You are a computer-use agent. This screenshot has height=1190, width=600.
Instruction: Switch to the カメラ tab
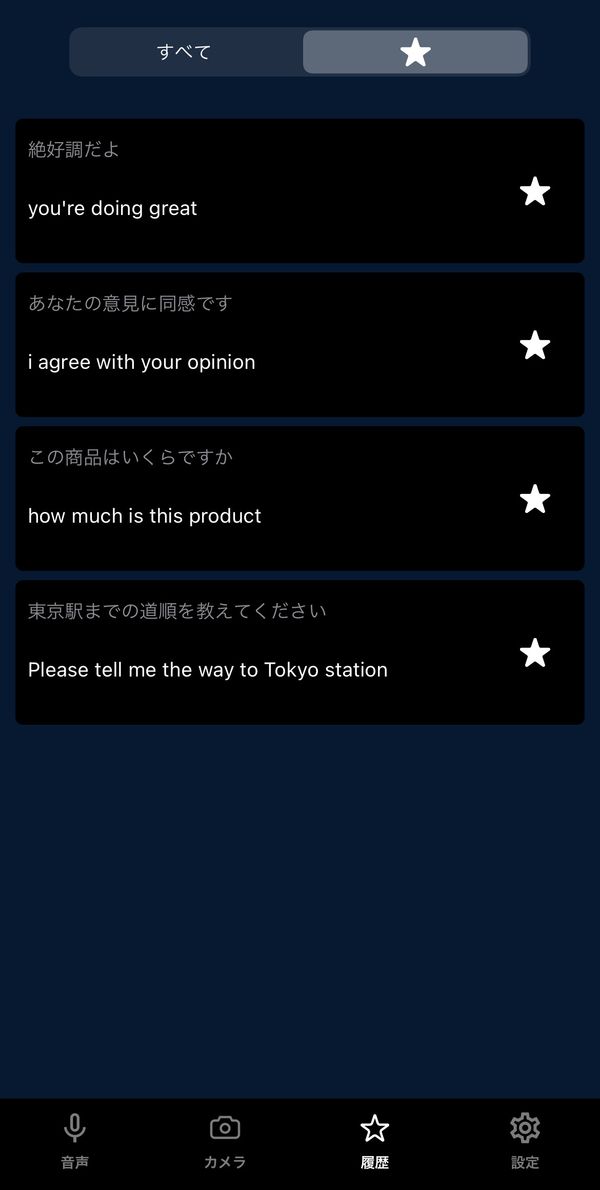(225, 1141)
